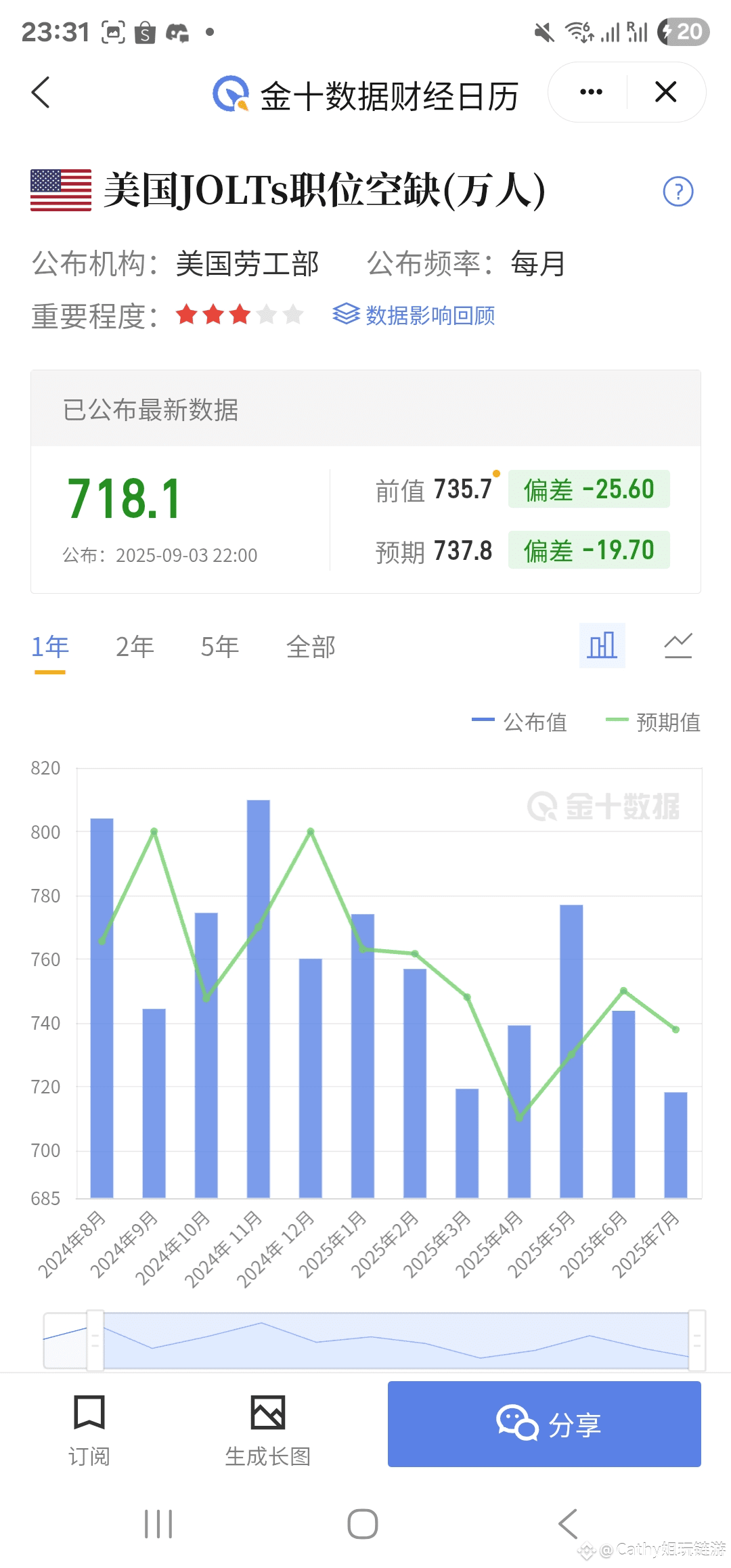Open the 数据影响回顾 link
The width and height of the screenshot is (731, 1568).
[x=414, y=315]
